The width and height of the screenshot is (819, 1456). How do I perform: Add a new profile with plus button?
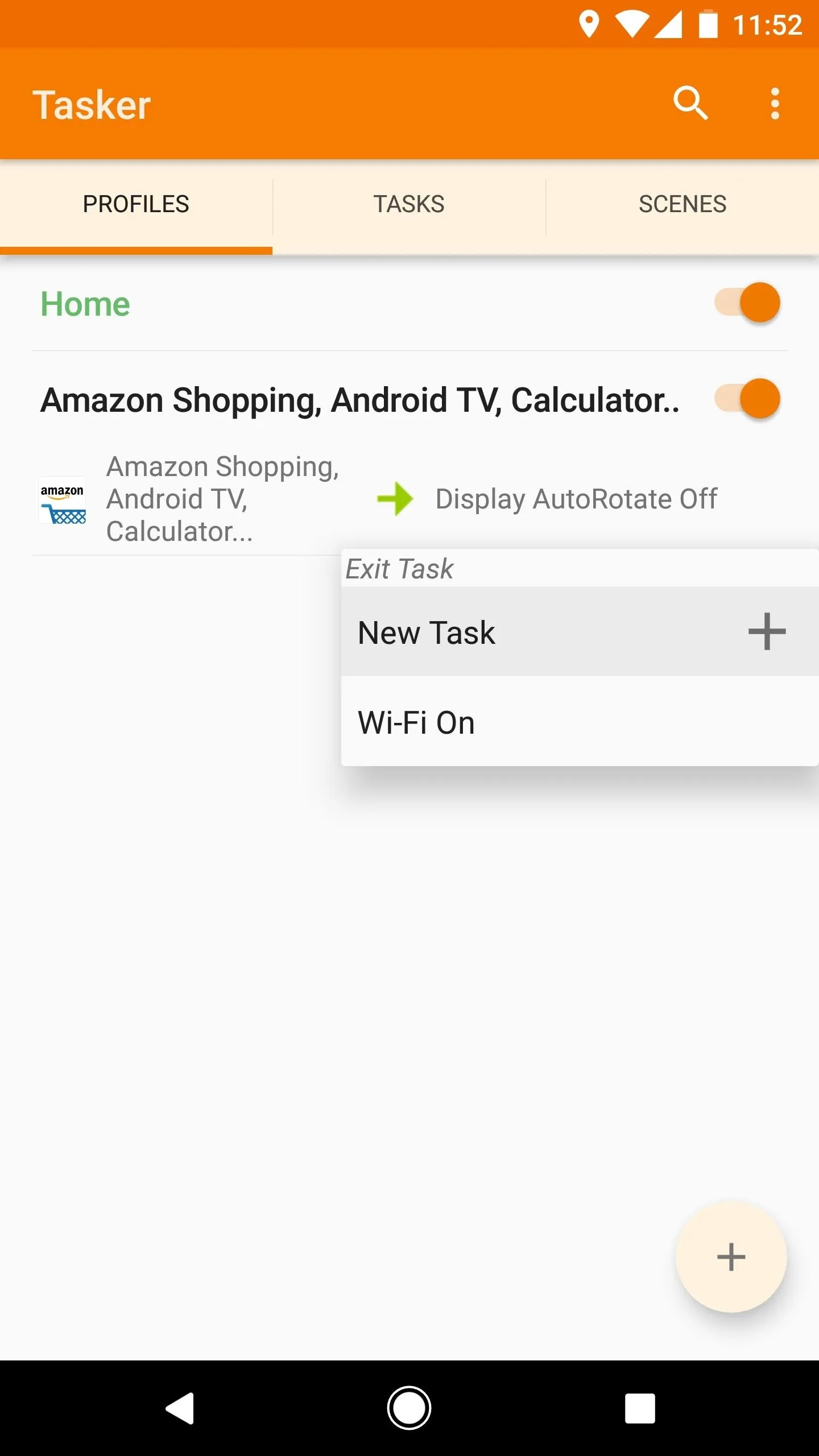click(x=731, y=1256)
